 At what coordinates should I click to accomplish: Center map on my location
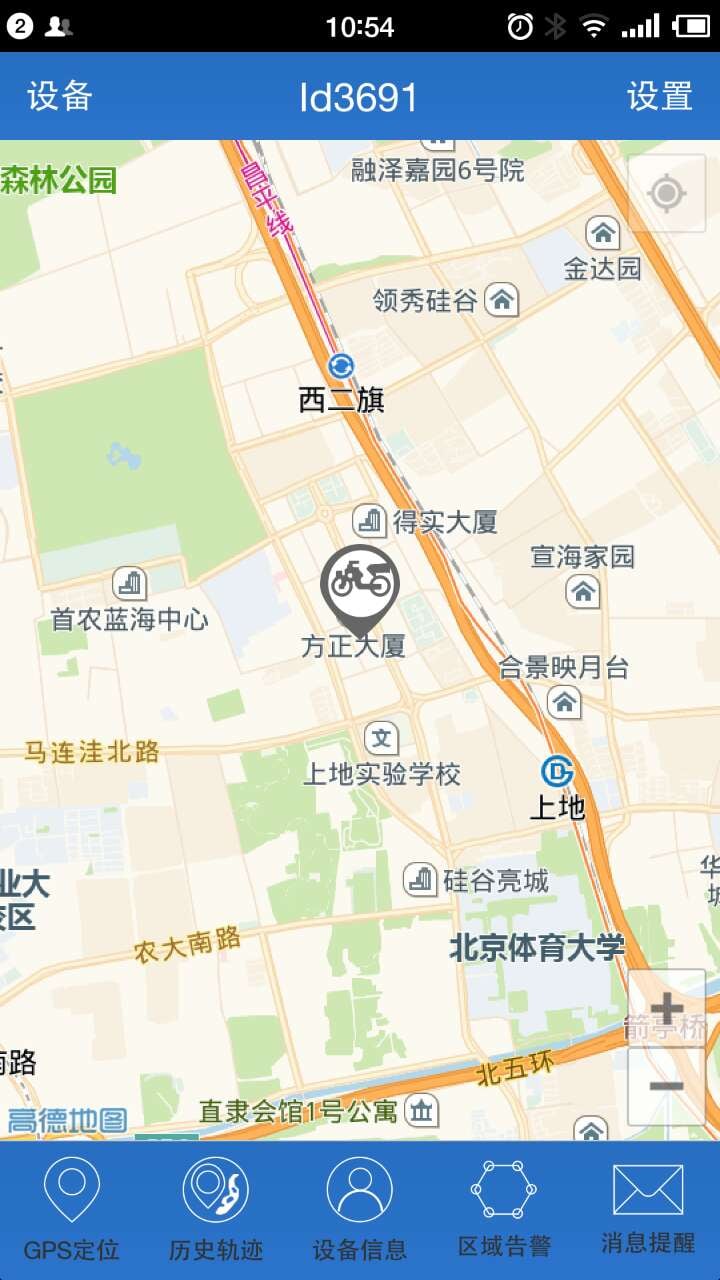click(x=666, y=193)
